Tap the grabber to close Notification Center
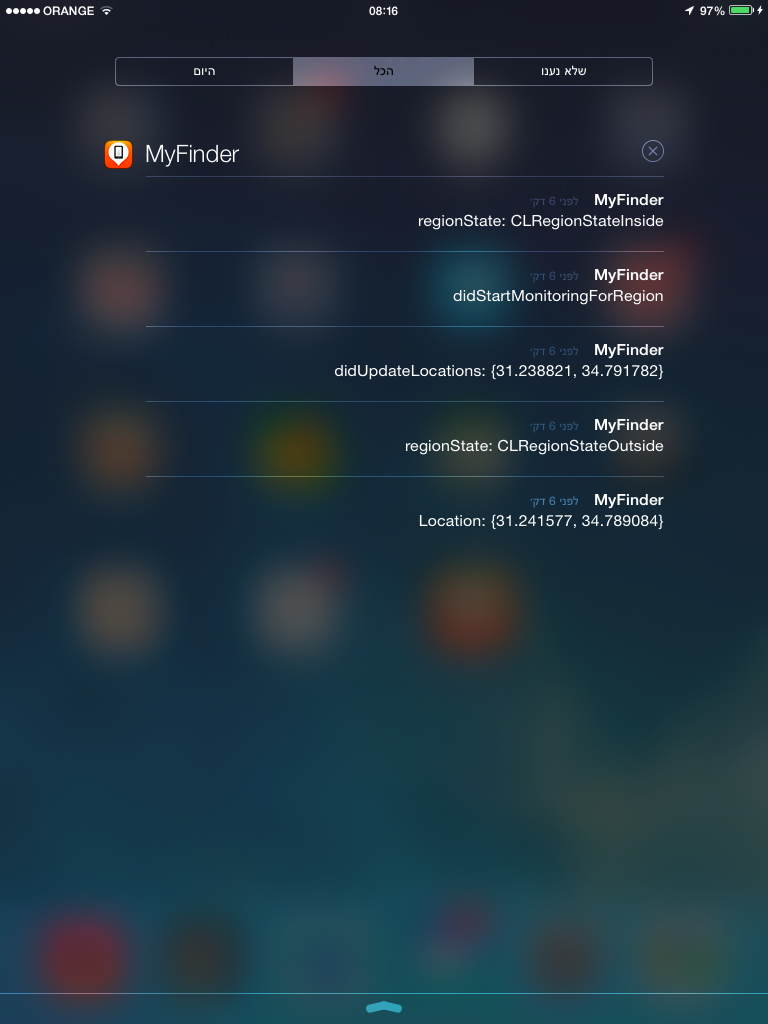Image resolution: width=768 pixels, height=1024 pixels. pyautogui.click(x=384, y=1006)
